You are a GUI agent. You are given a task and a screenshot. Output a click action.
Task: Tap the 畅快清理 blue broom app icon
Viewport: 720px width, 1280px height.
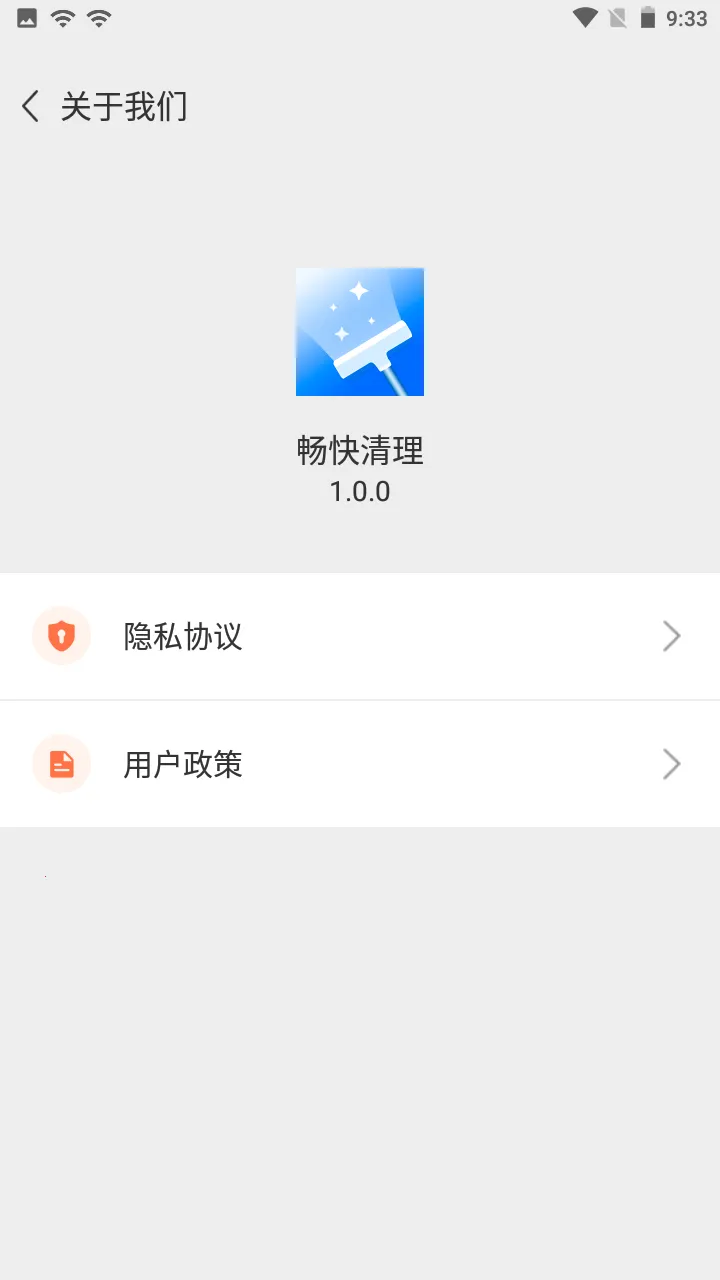(360, 331)
